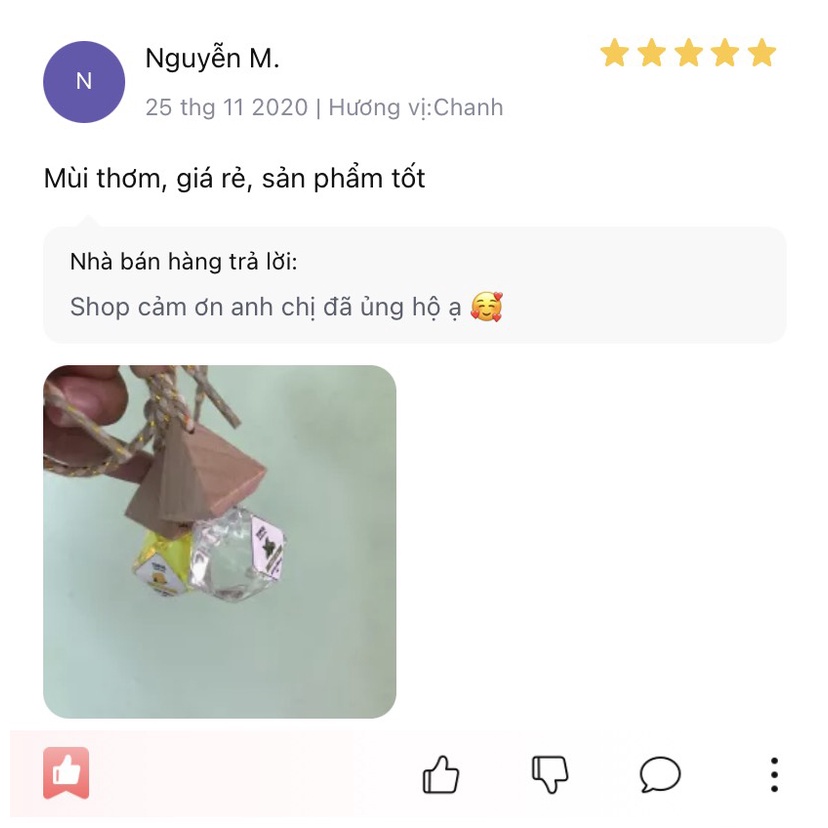Like Nguyễn M.'s review with thumbs up
Screen dimensions: 828x828
440,774
